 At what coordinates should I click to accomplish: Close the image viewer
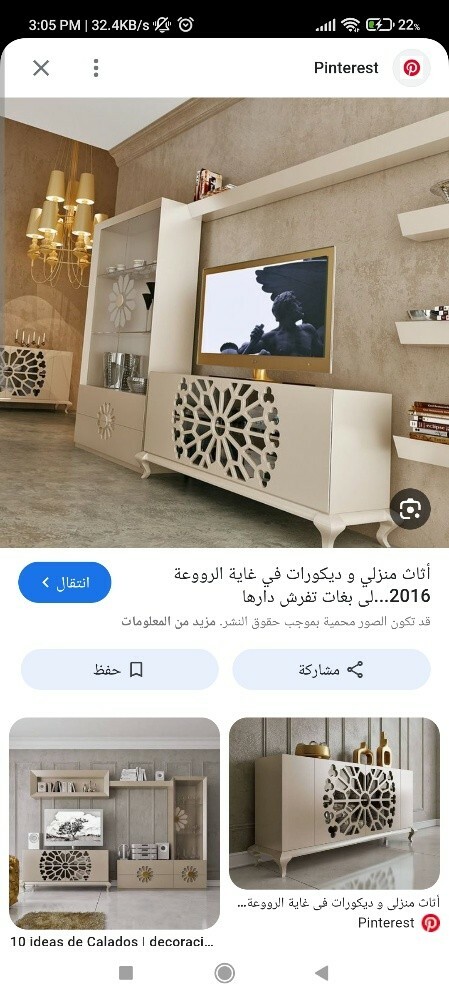pyautogui.click(x=41, y=68)
